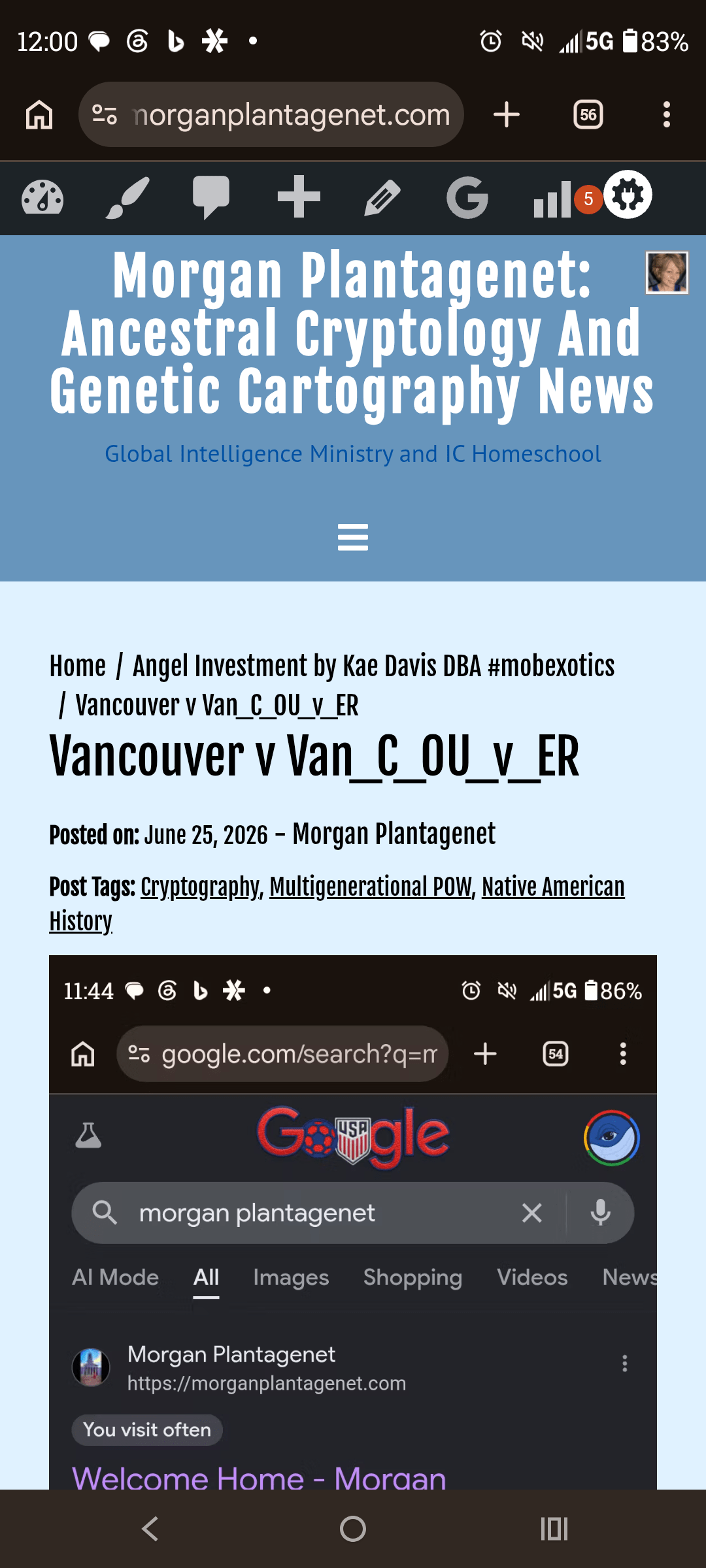Add new content with the plus icon
This screenshot has width=706, height=1568.
(299, 197)
